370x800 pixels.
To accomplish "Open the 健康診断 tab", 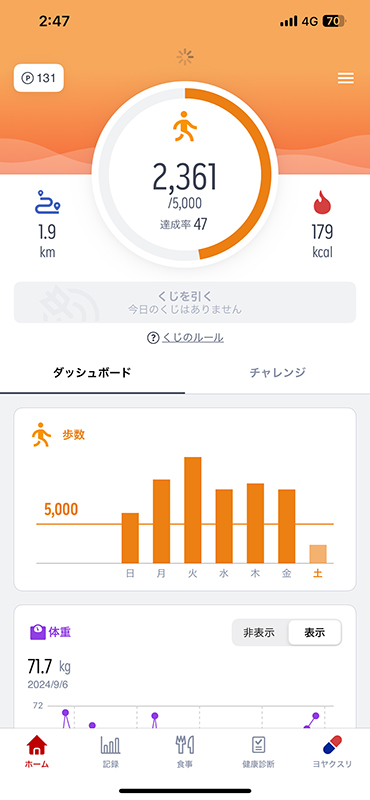I will 258,752.
